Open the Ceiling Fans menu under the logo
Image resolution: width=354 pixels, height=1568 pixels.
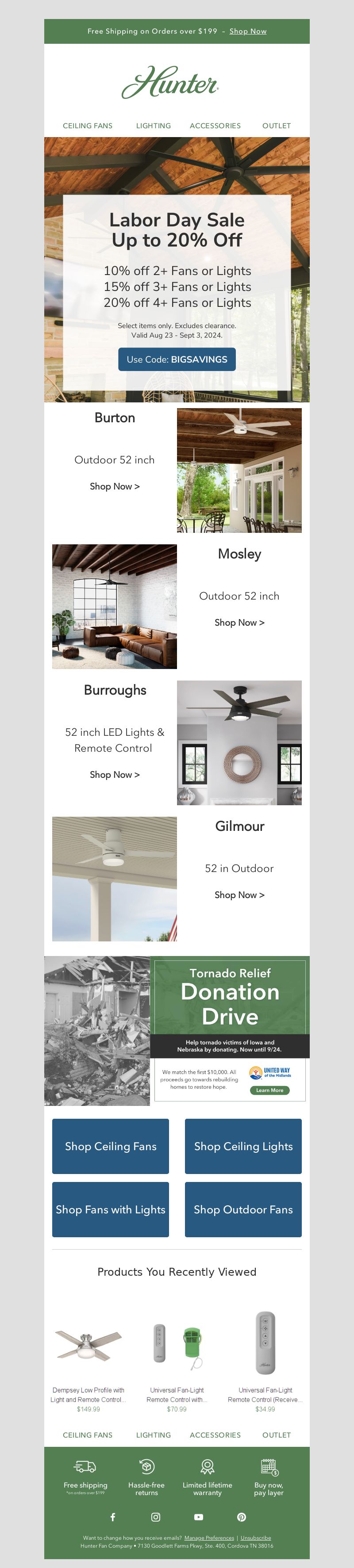coord(88,126)
